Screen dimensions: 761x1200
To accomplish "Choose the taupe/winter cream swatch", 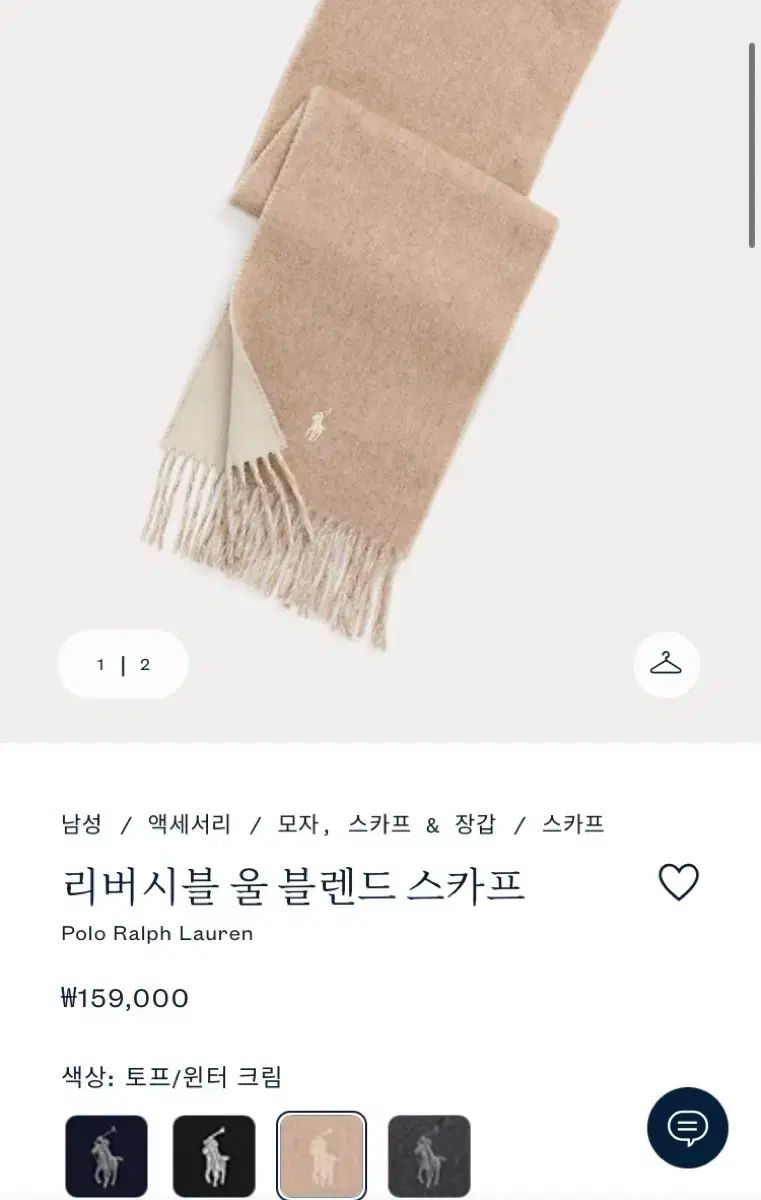I will click(x=321, y=1156).
